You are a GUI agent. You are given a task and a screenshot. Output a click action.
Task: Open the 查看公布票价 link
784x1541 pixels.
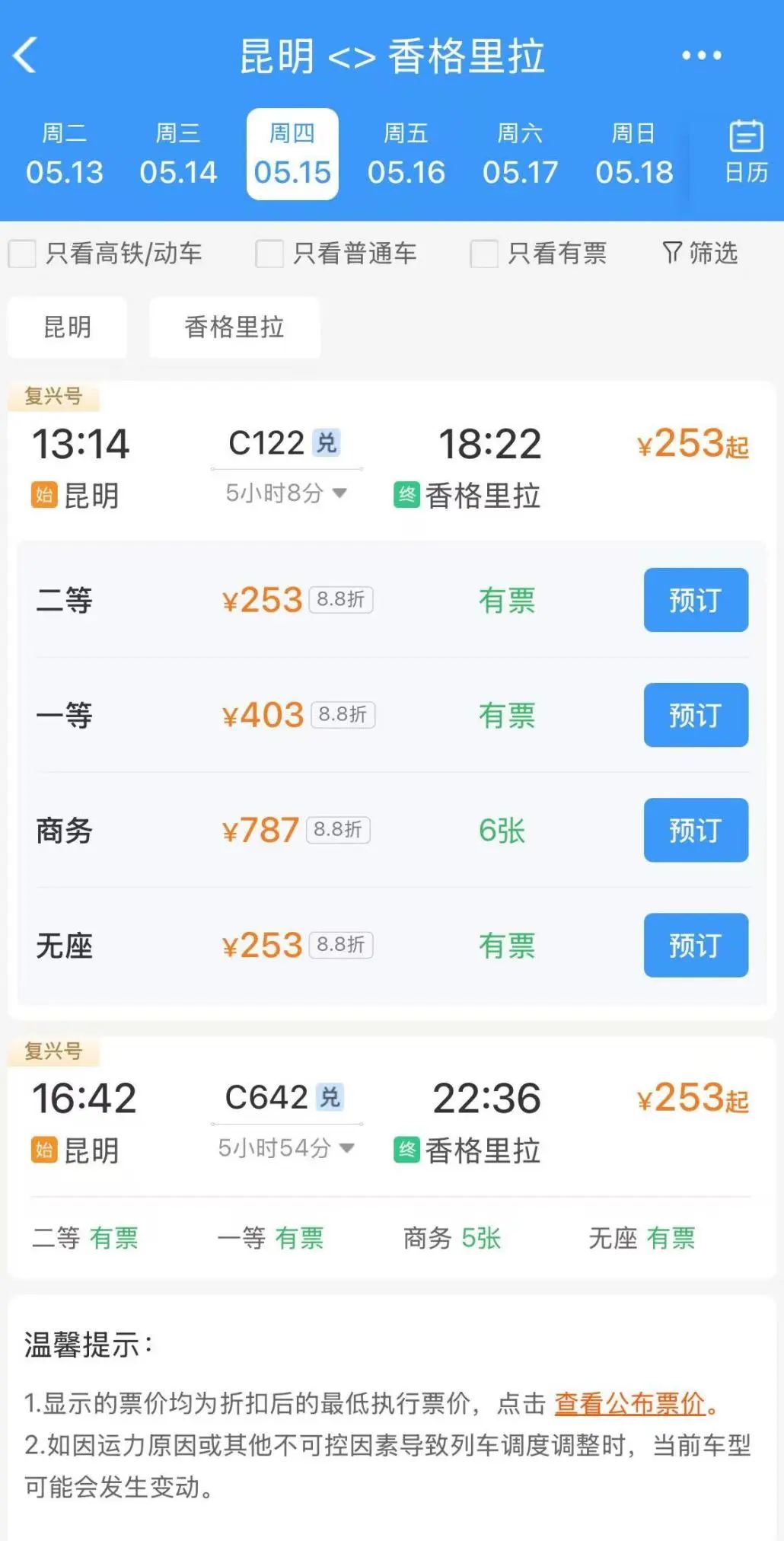(x=630, y=1403)
